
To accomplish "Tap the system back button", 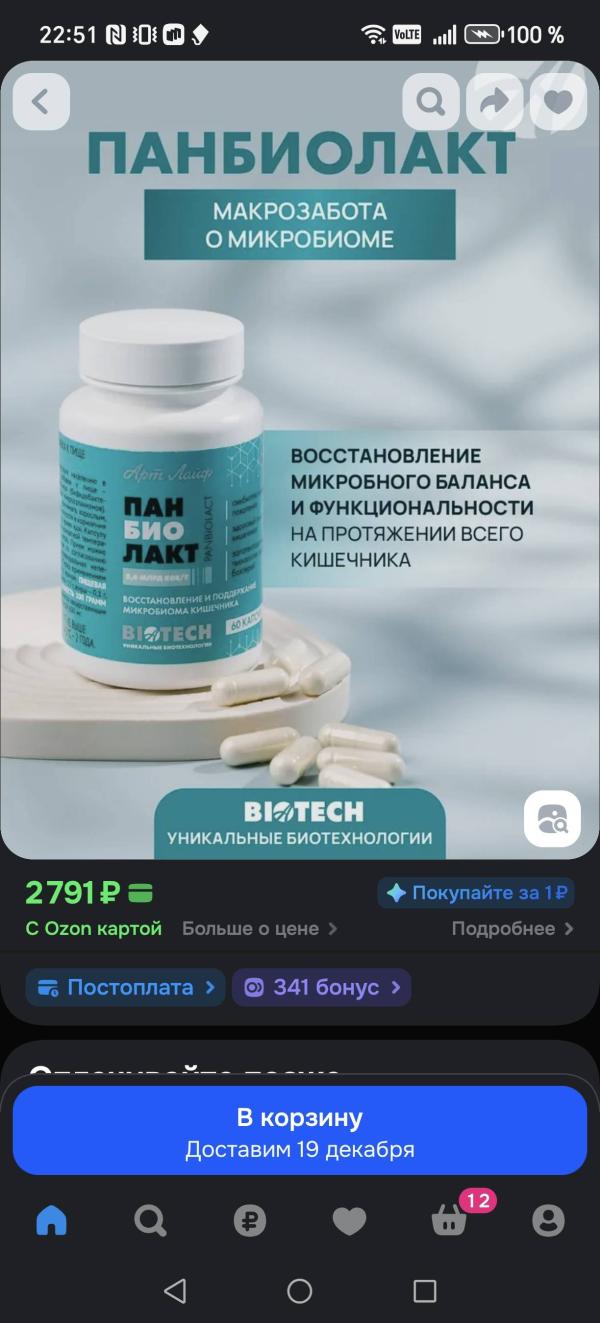I will click(x=175, y=1291).
